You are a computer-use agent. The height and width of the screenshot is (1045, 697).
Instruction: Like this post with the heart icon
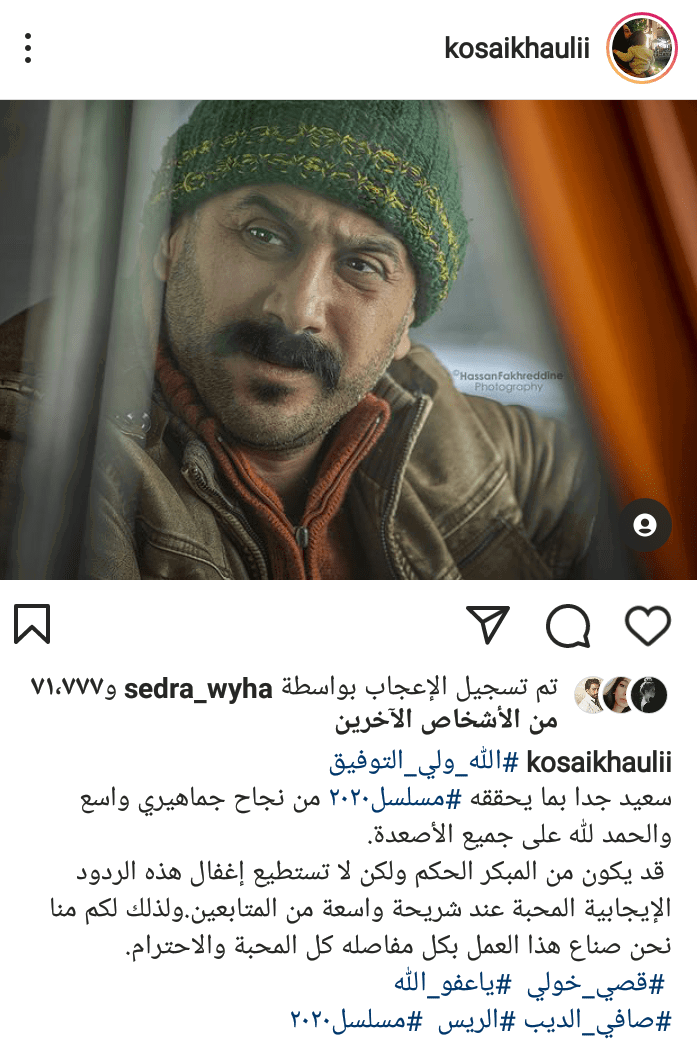click(x=647, y=625)
